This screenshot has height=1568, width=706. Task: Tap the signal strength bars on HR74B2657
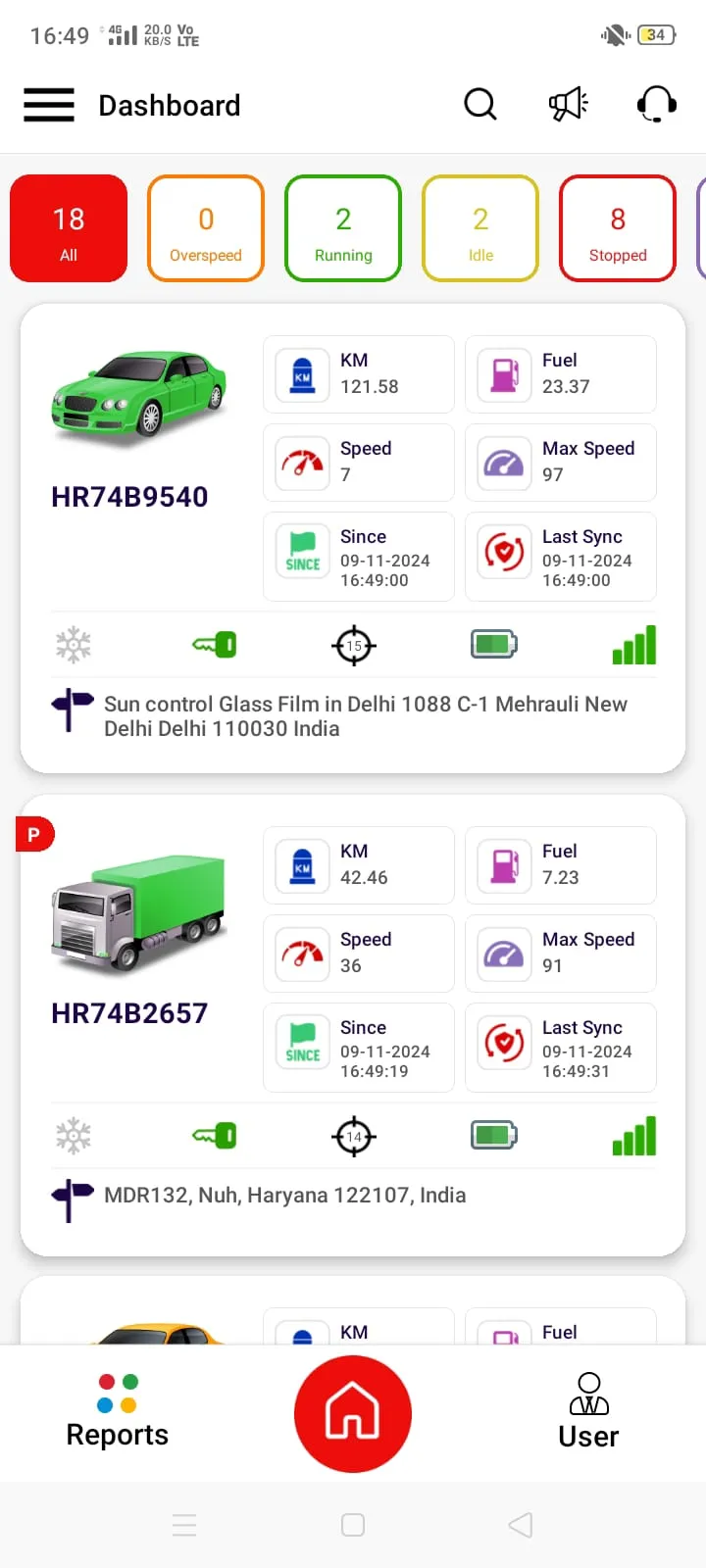633,1135
